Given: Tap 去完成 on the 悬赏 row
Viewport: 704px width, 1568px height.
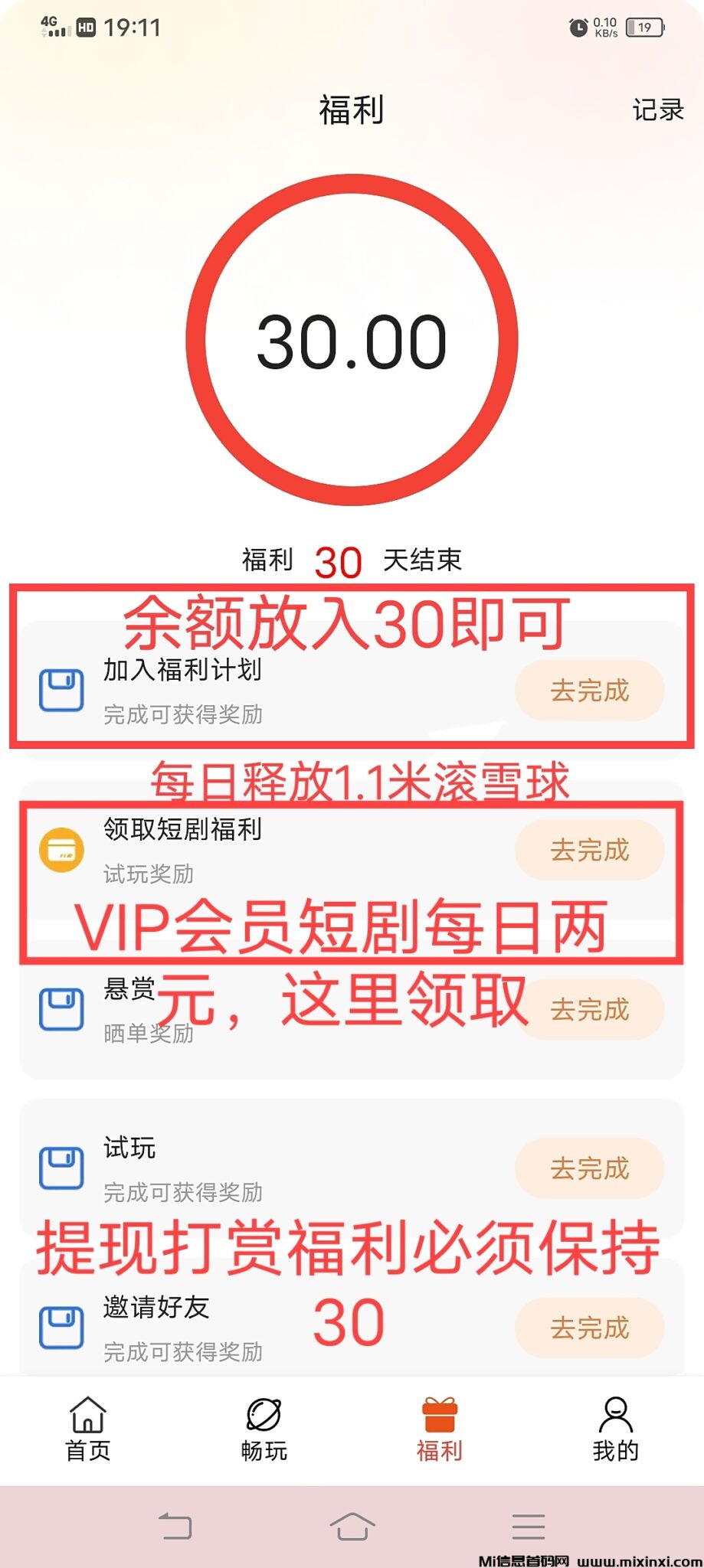Looking at the screenshot, I should coord(589,1010).
